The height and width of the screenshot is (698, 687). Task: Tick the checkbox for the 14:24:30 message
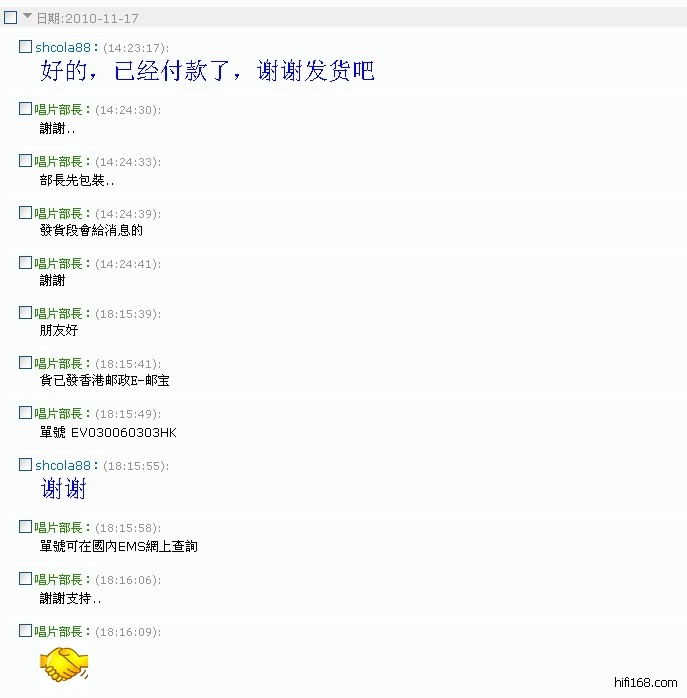(x=26, y=109)
